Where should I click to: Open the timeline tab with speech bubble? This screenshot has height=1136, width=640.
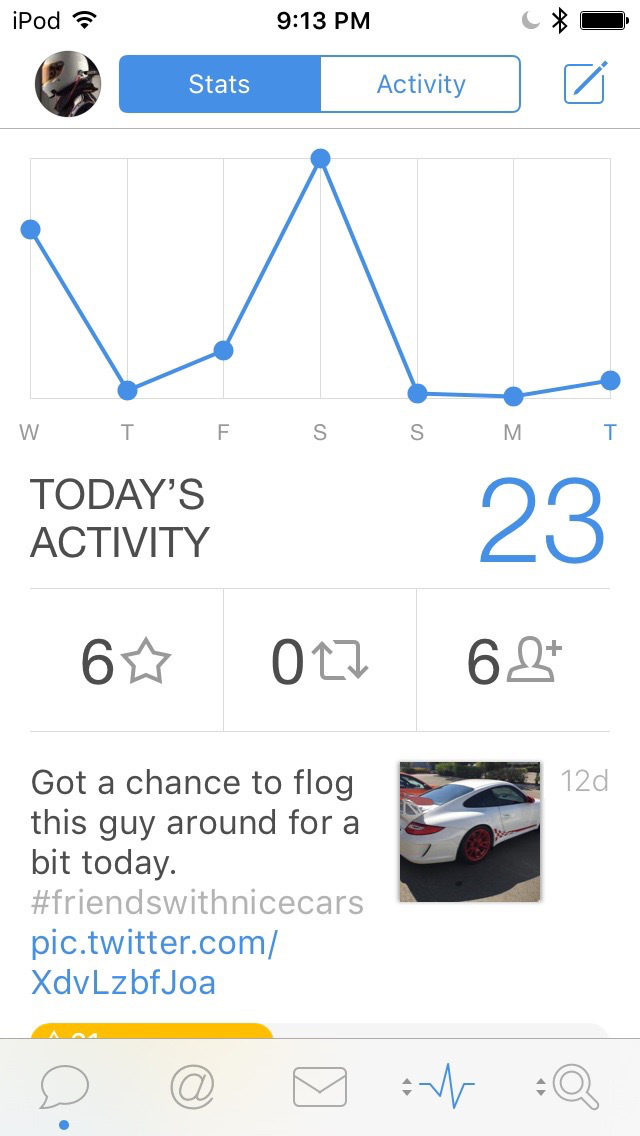[65, 1086]
